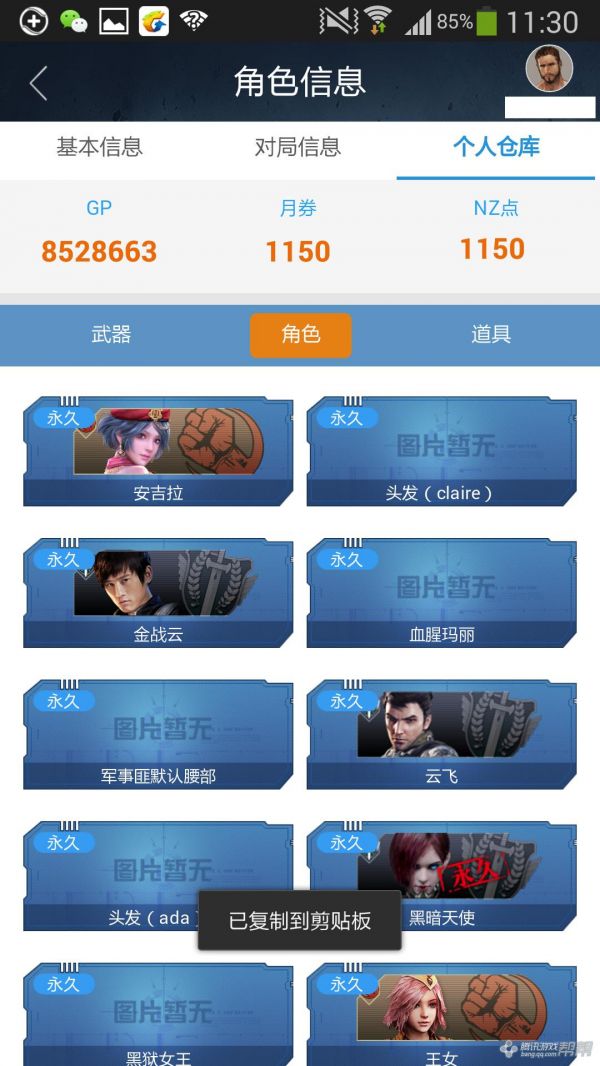Open the 血腥玛丽 card
600x1066 pixels.
click(441, 594)
